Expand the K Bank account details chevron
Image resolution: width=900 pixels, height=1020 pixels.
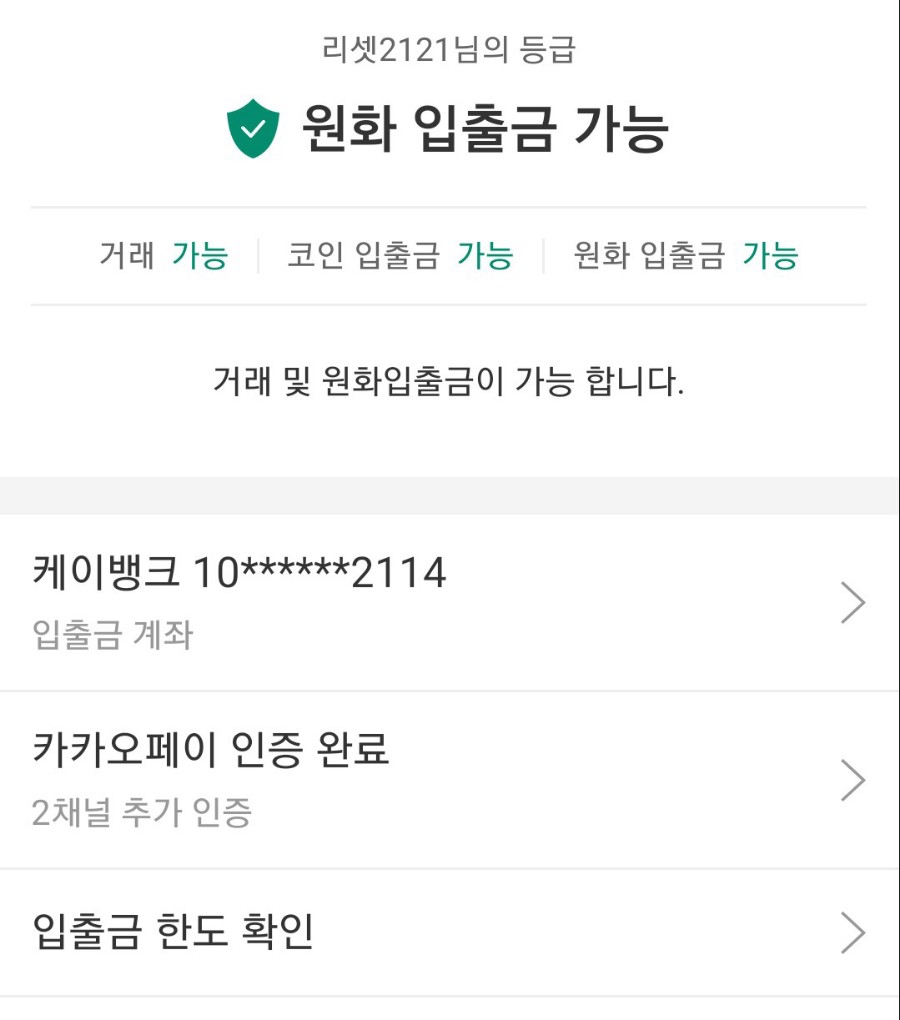[x=854, y=601]
